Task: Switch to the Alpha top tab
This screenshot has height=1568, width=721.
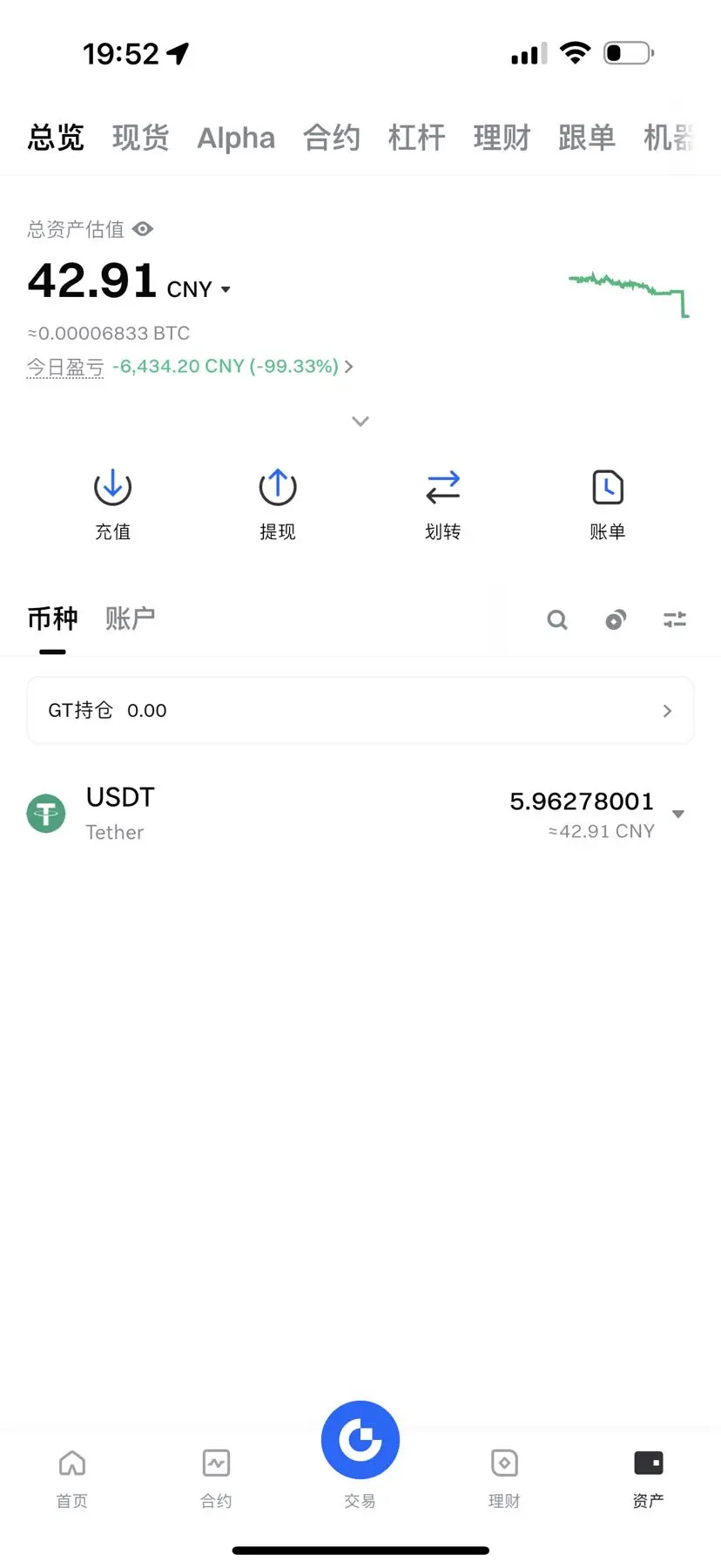Action: [236, 138]
